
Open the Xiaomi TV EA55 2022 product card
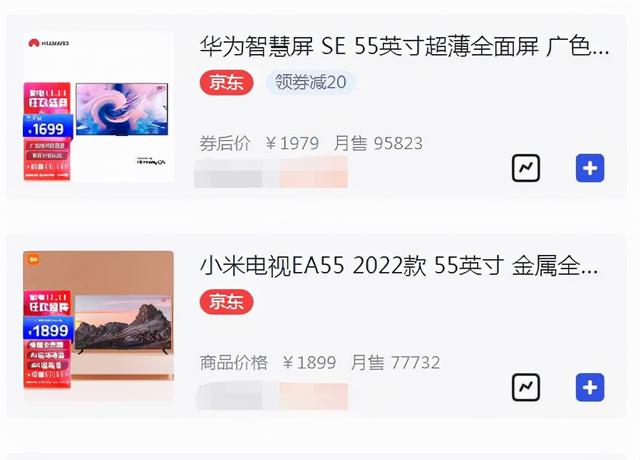398,266
